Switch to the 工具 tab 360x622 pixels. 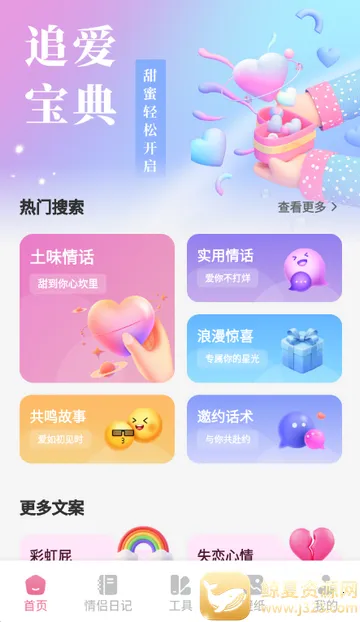coord(180,593)
